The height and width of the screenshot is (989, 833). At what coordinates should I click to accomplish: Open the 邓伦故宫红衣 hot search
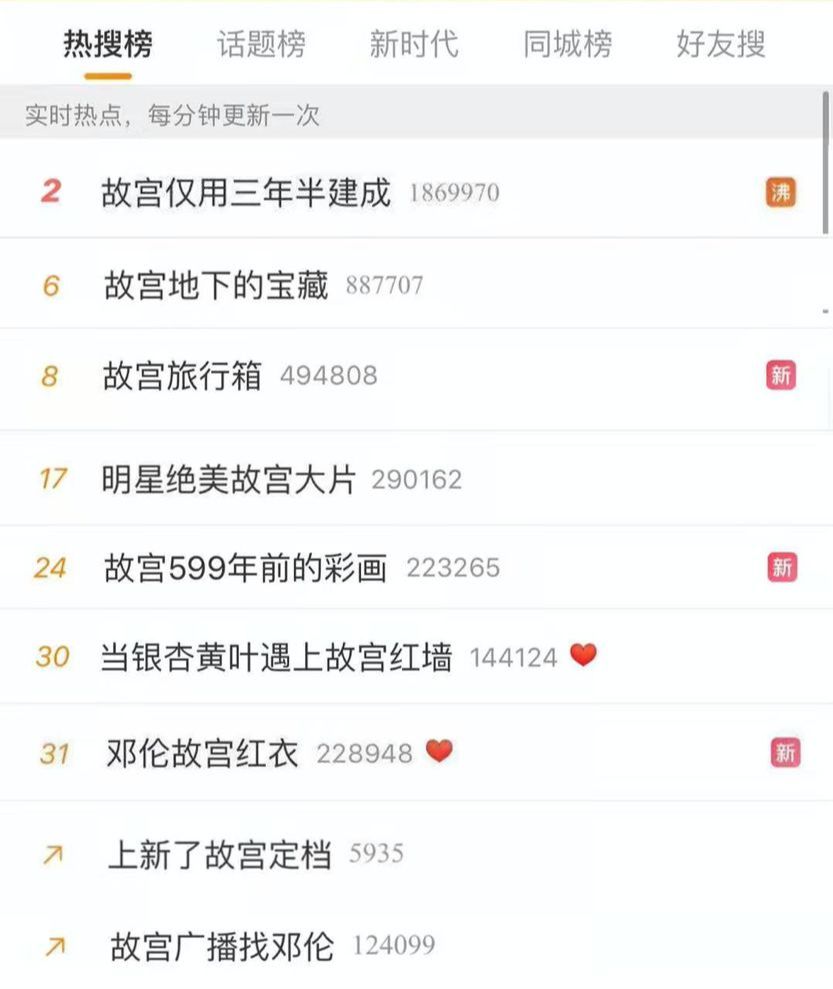(x=202, y=753)
